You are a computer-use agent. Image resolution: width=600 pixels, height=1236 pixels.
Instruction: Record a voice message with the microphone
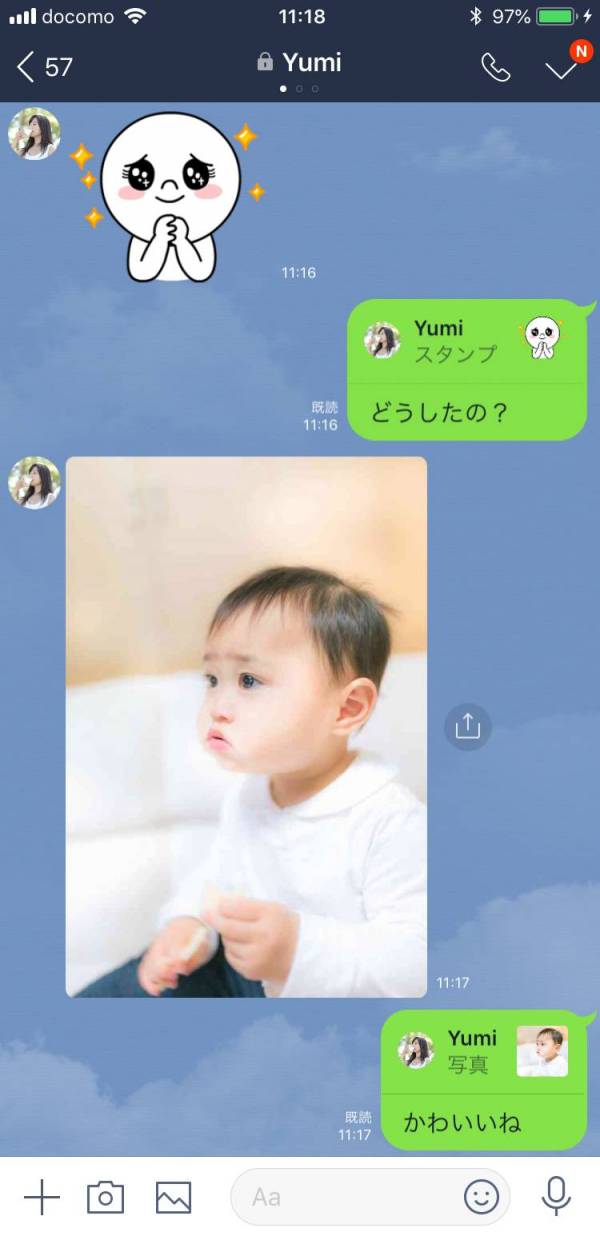(x=556, y=1197)
